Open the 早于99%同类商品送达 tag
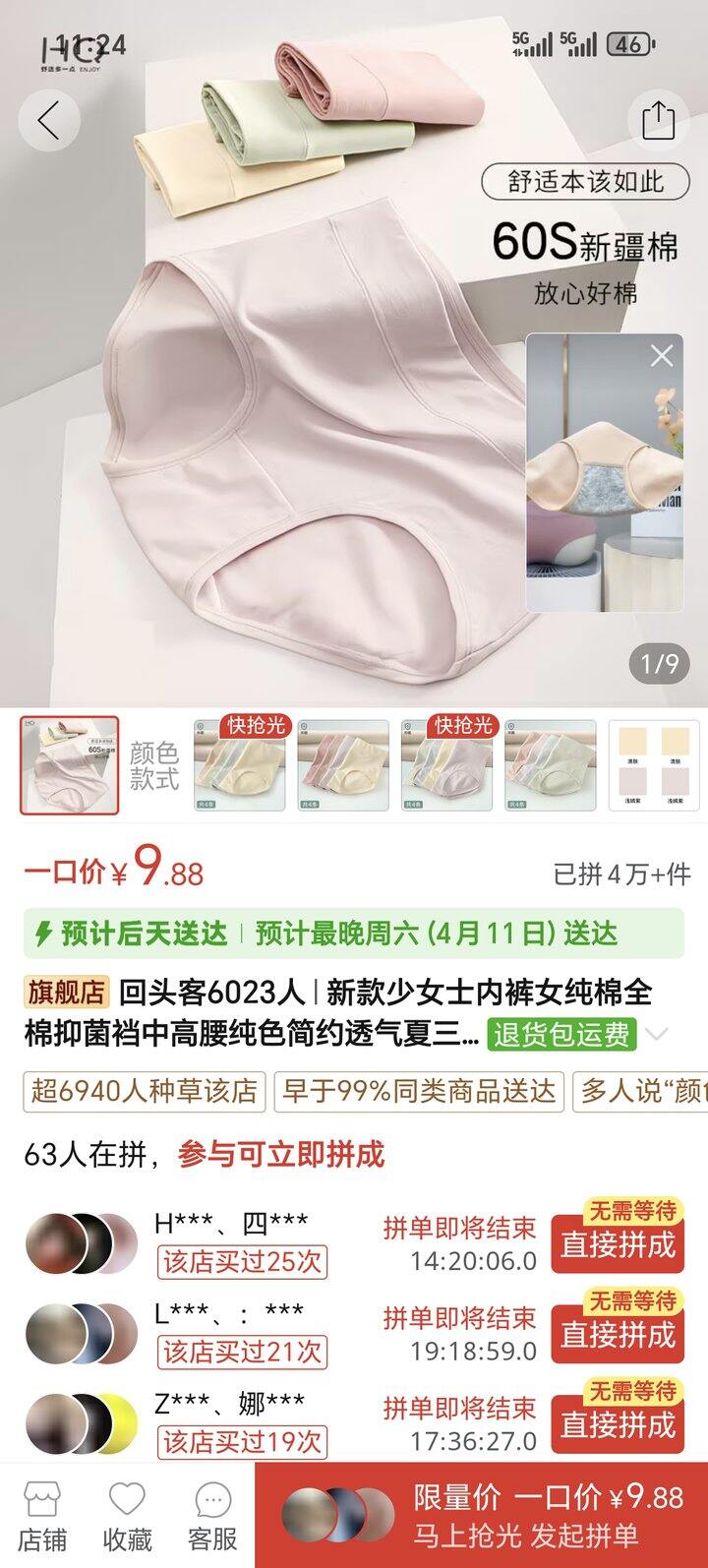Viewport: 708px width, 1568px height. [x=419, y=1091]
